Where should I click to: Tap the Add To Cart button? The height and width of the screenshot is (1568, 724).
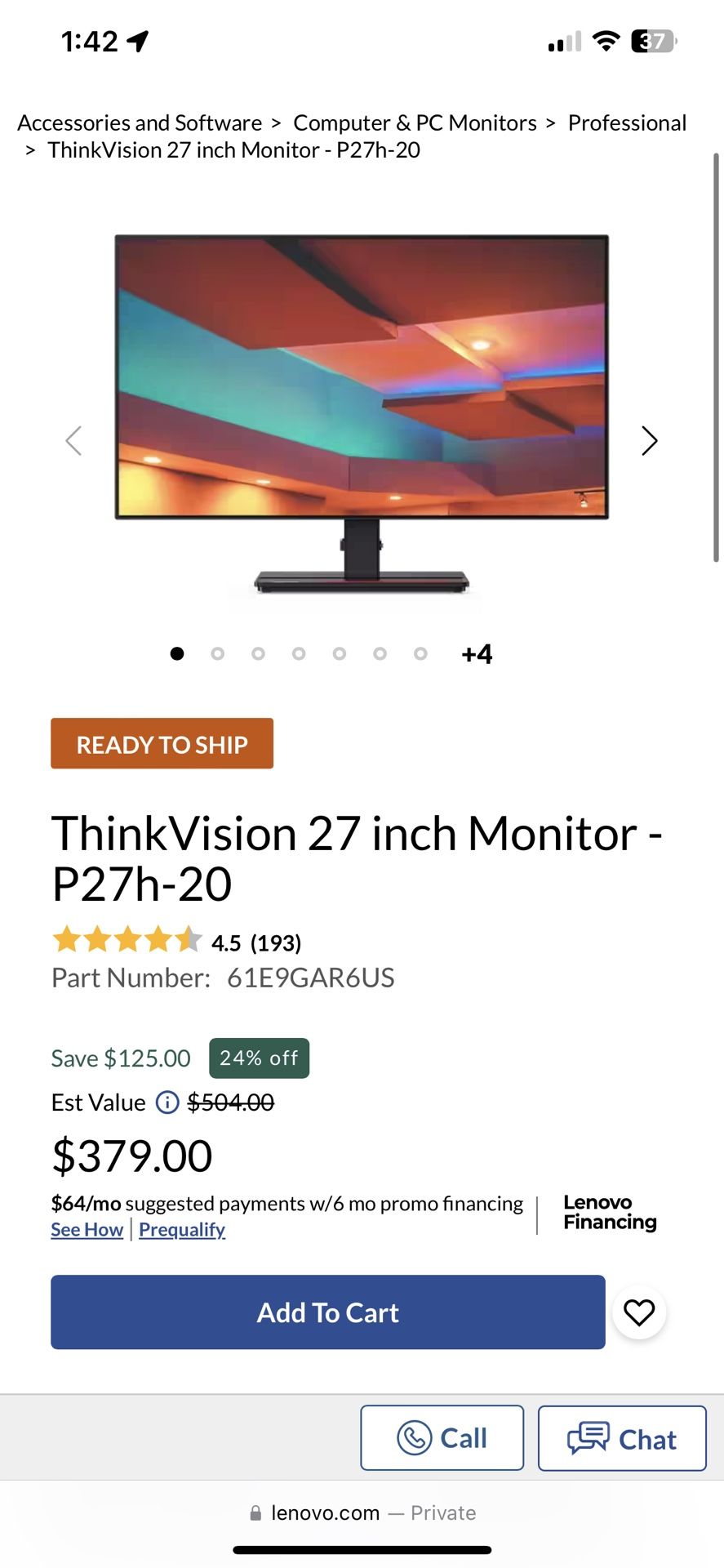326,1312
